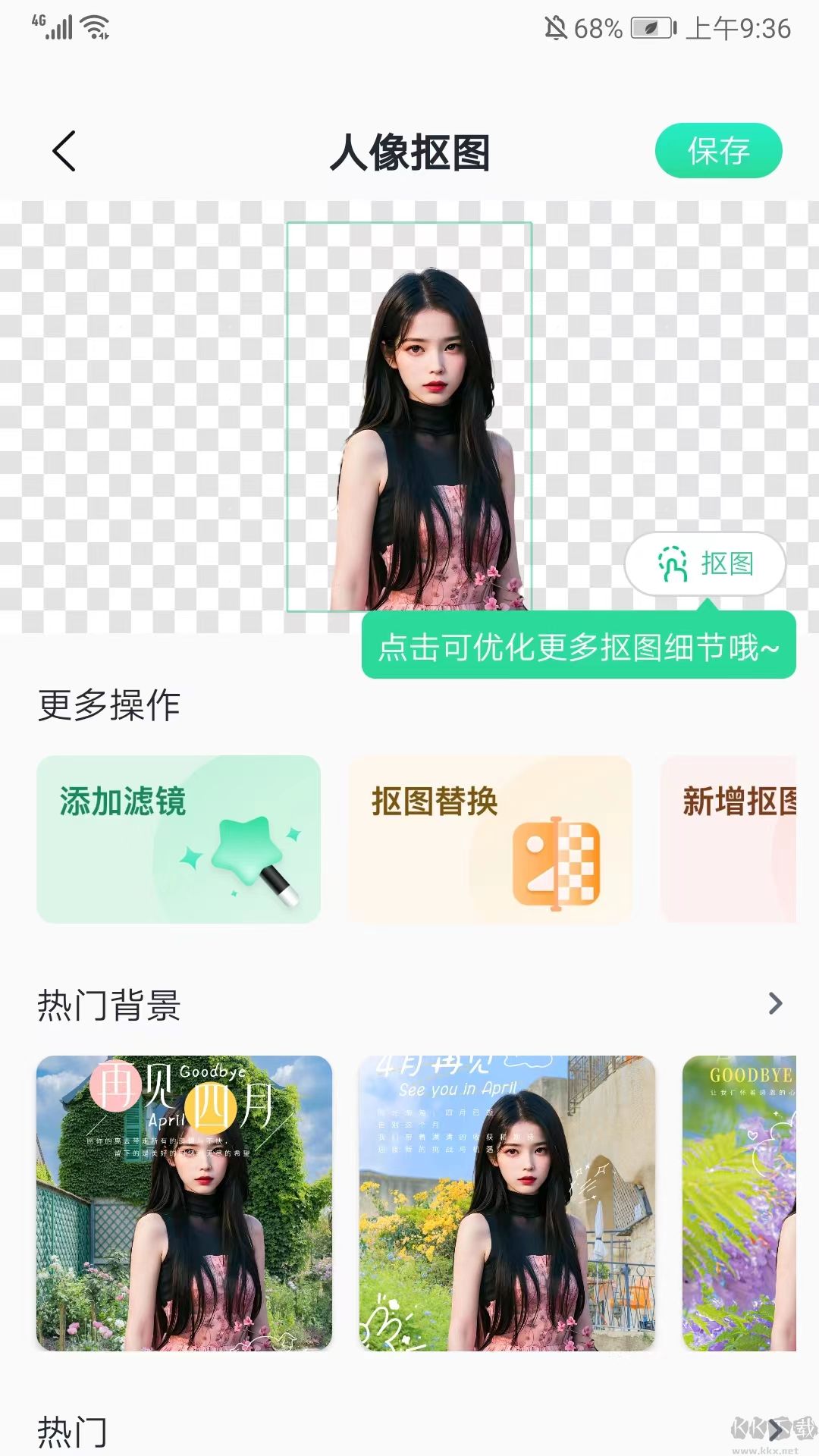
Task: Tap the 抠图 cutout optimization icon
Action: click(x=670, y=563)
